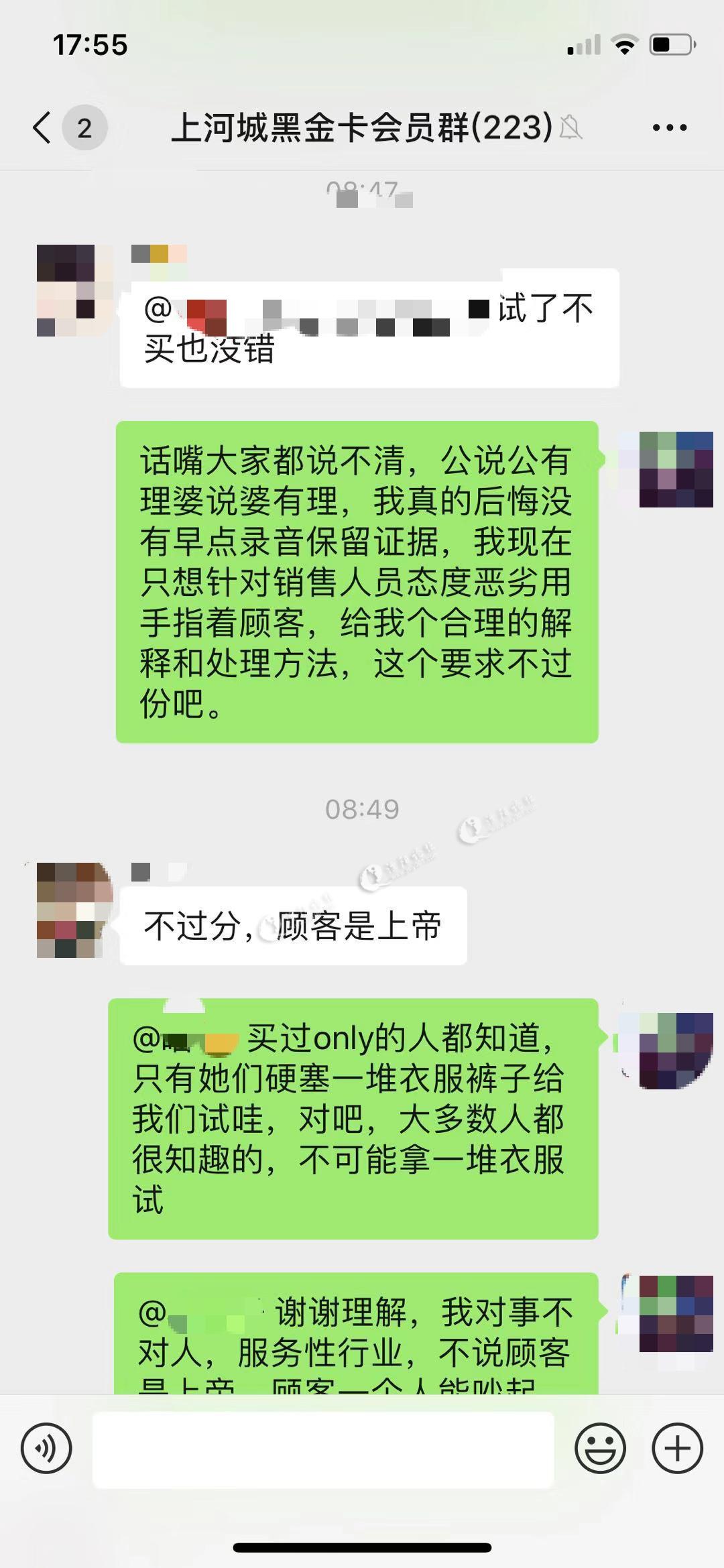Open the plus attachment menu
The image size is (724, 1568).
coord(677,1448)
